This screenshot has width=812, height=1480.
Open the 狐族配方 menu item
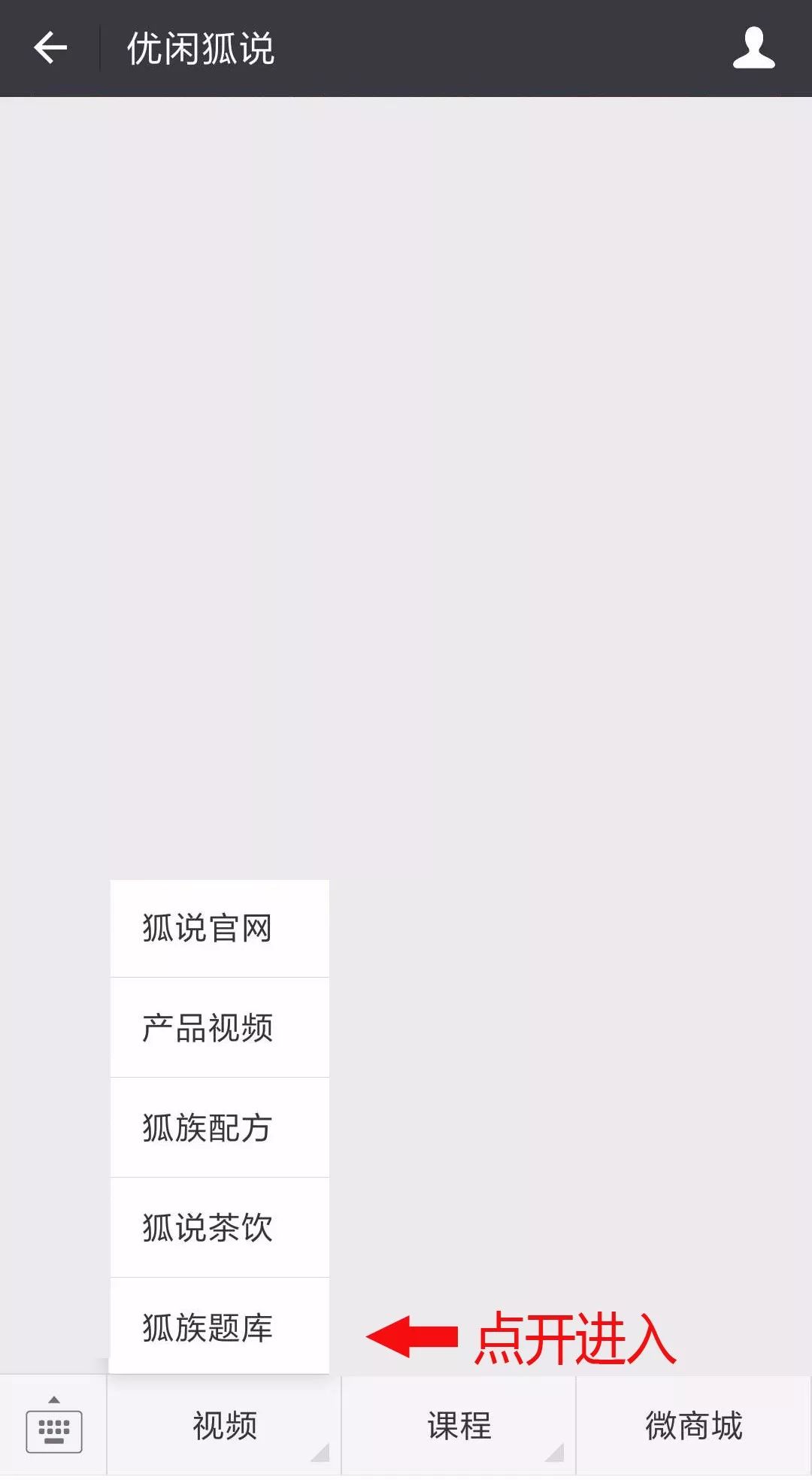pos(219,1128)
